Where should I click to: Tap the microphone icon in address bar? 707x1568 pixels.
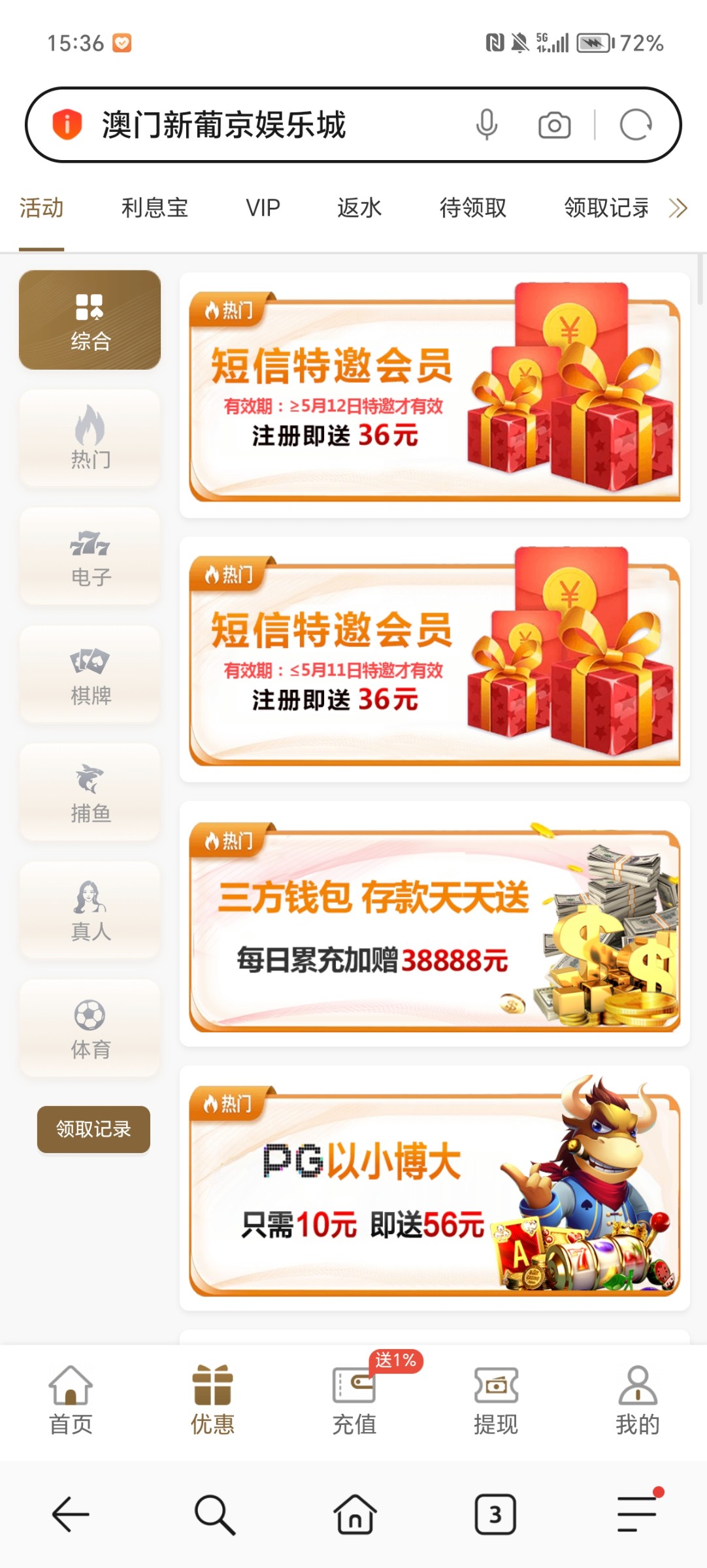tap(487, 125)
